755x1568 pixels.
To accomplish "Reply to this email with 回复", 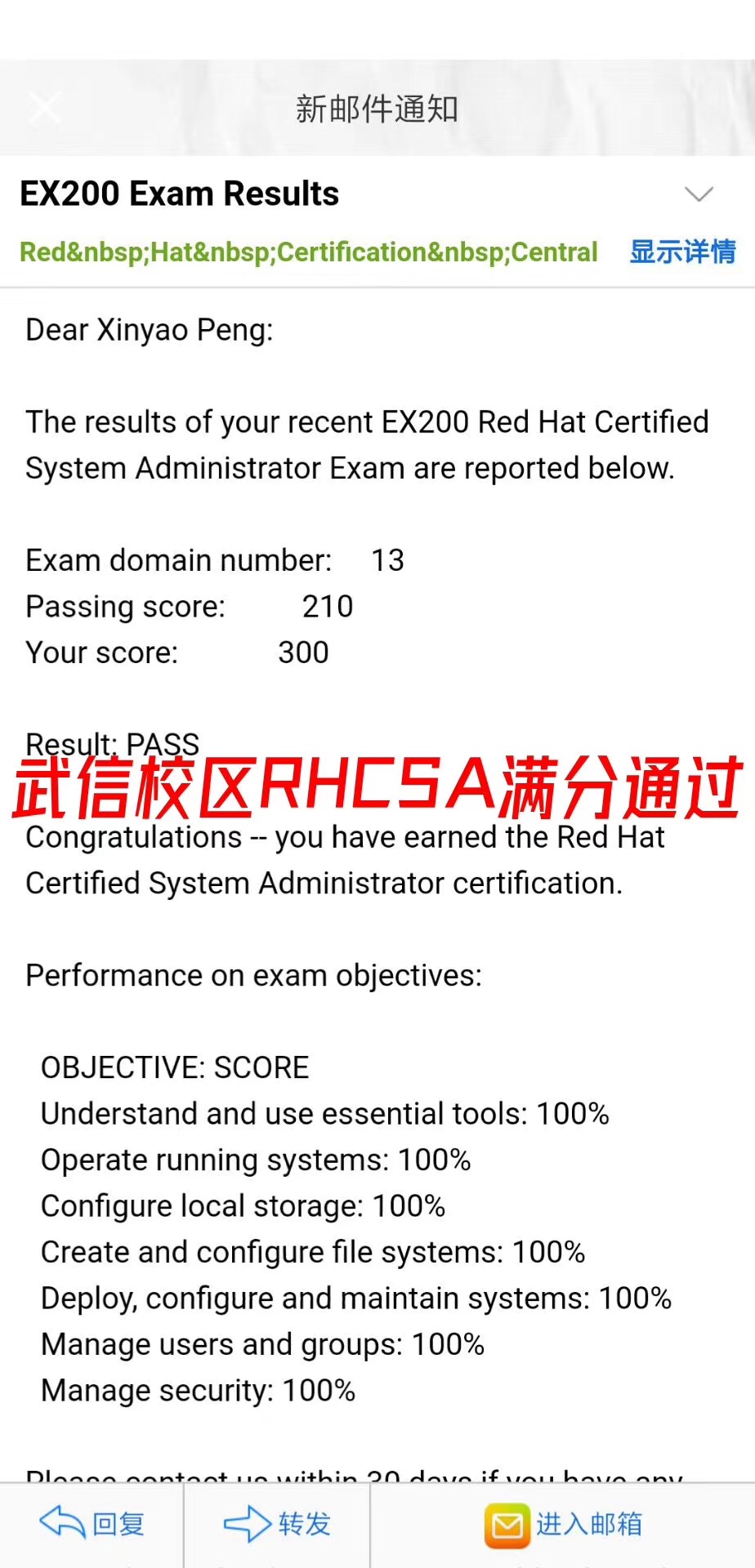I will pyautogui.click(x=92, y=1524).
